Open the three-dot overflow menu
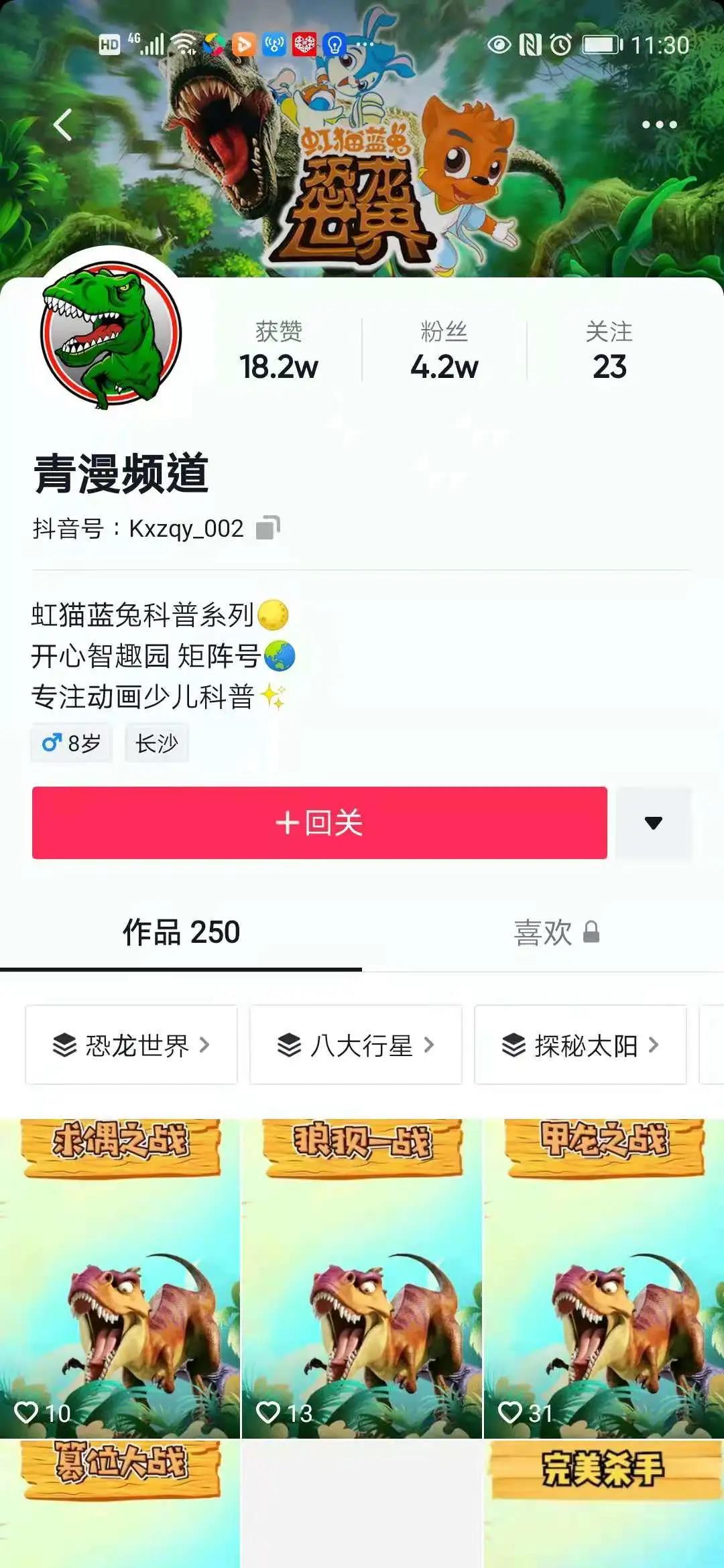The image size is (724, 1568). (x=659, y=125)
